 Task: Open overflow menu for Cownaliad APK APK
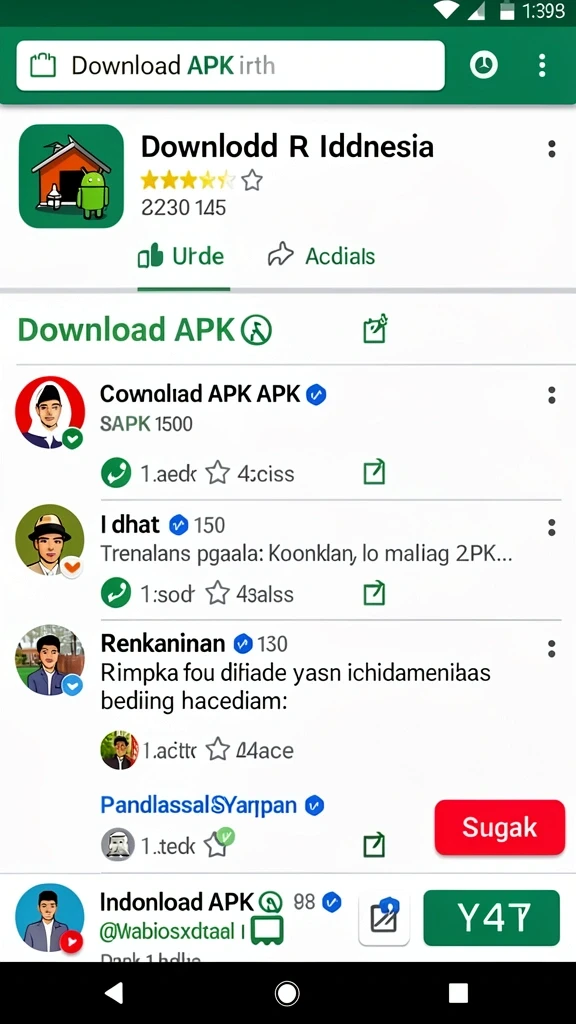[552, 394]
